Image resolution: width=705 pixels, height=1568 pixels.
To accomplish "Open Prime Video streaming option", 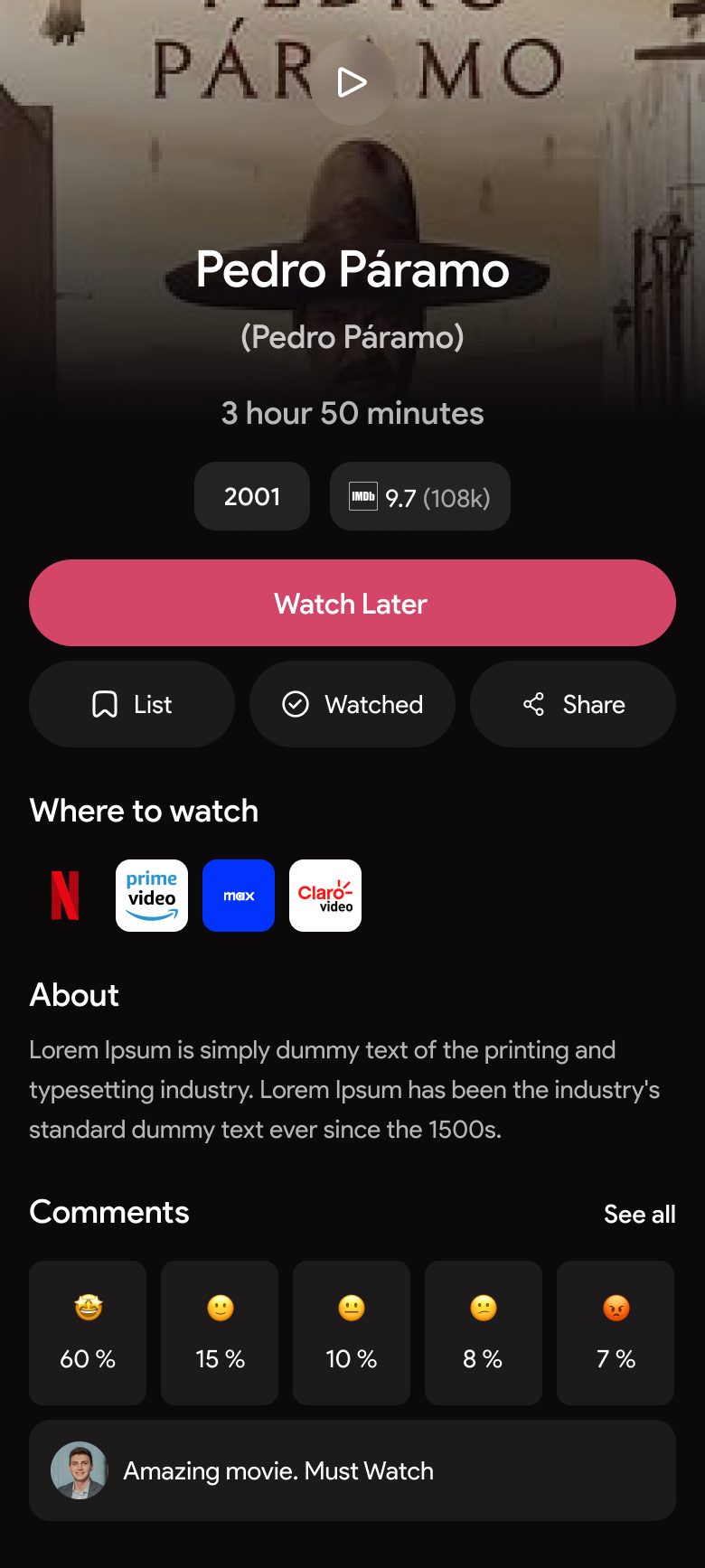I will pos(152,896).
